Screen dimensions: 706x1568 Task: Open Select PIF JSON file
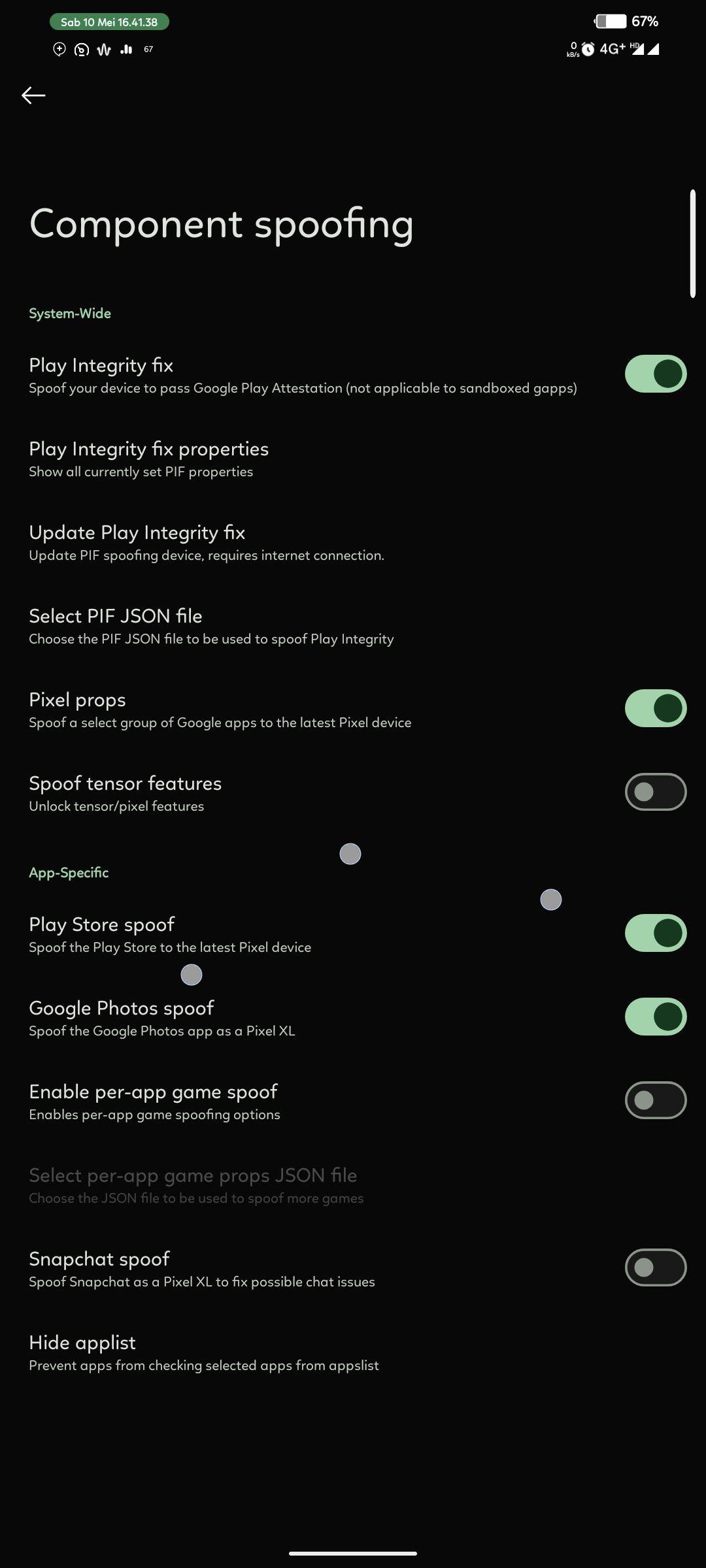pyautogui.click(x=353, y=627)
